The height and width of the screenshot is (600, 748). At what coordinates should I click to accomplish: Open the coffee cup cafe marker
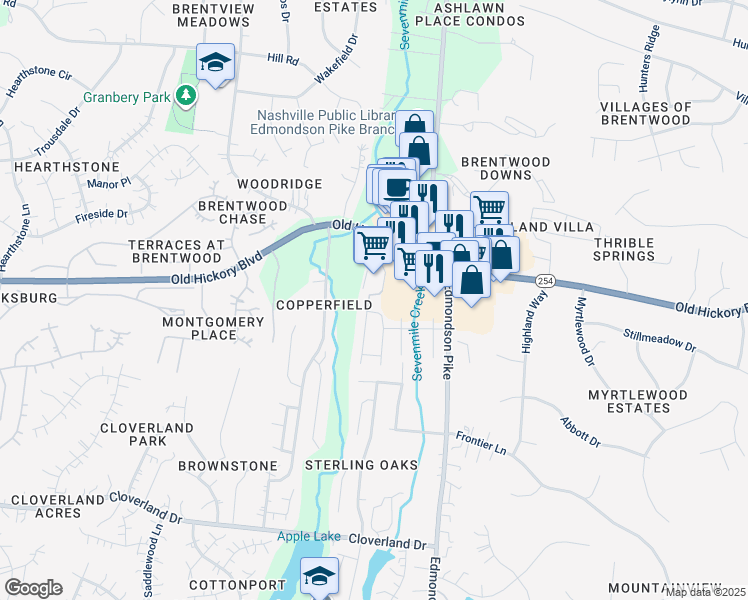click(x=397, y=187)
